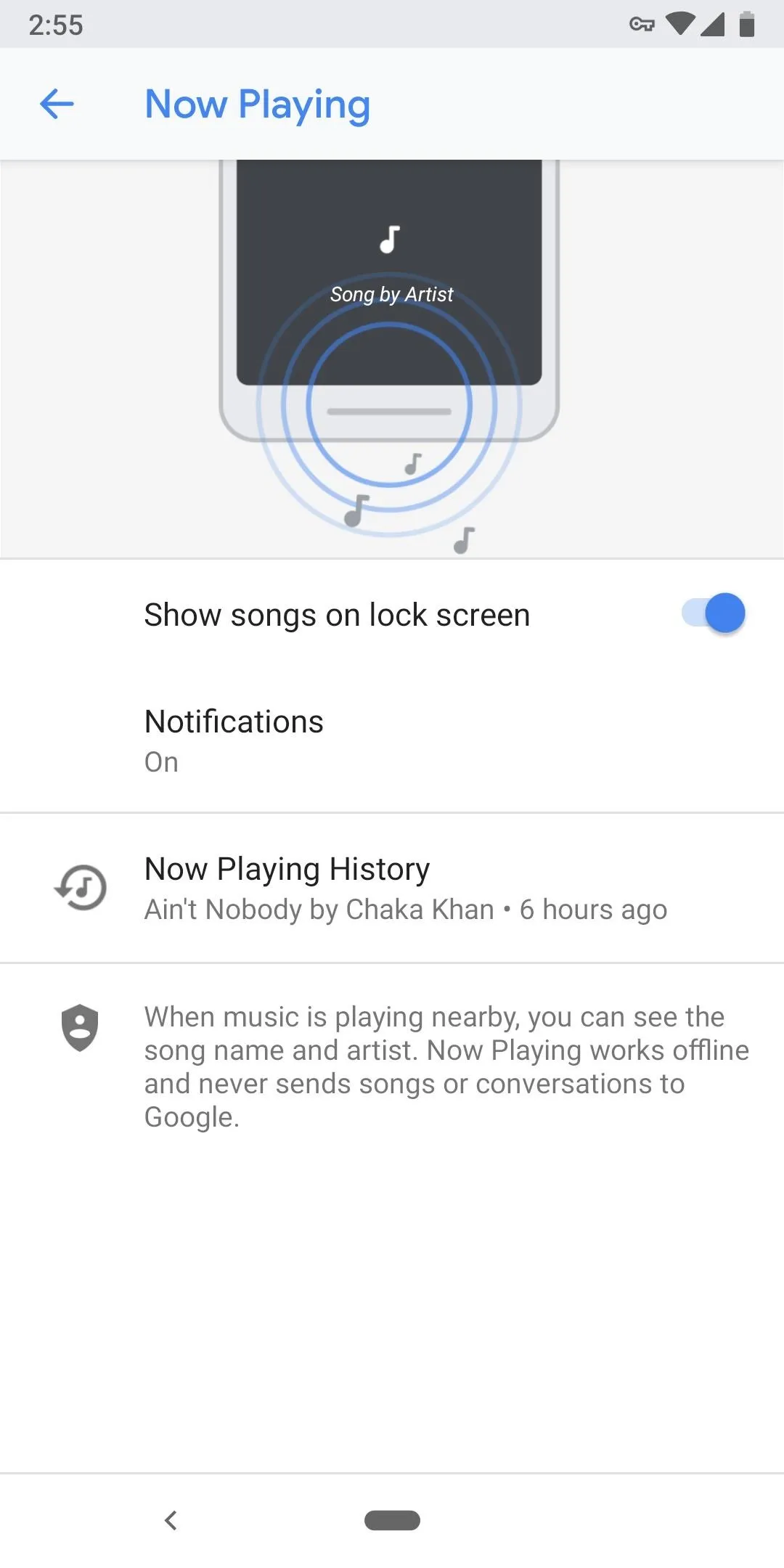Tap the home pill button

click(x=392, y=1520)
